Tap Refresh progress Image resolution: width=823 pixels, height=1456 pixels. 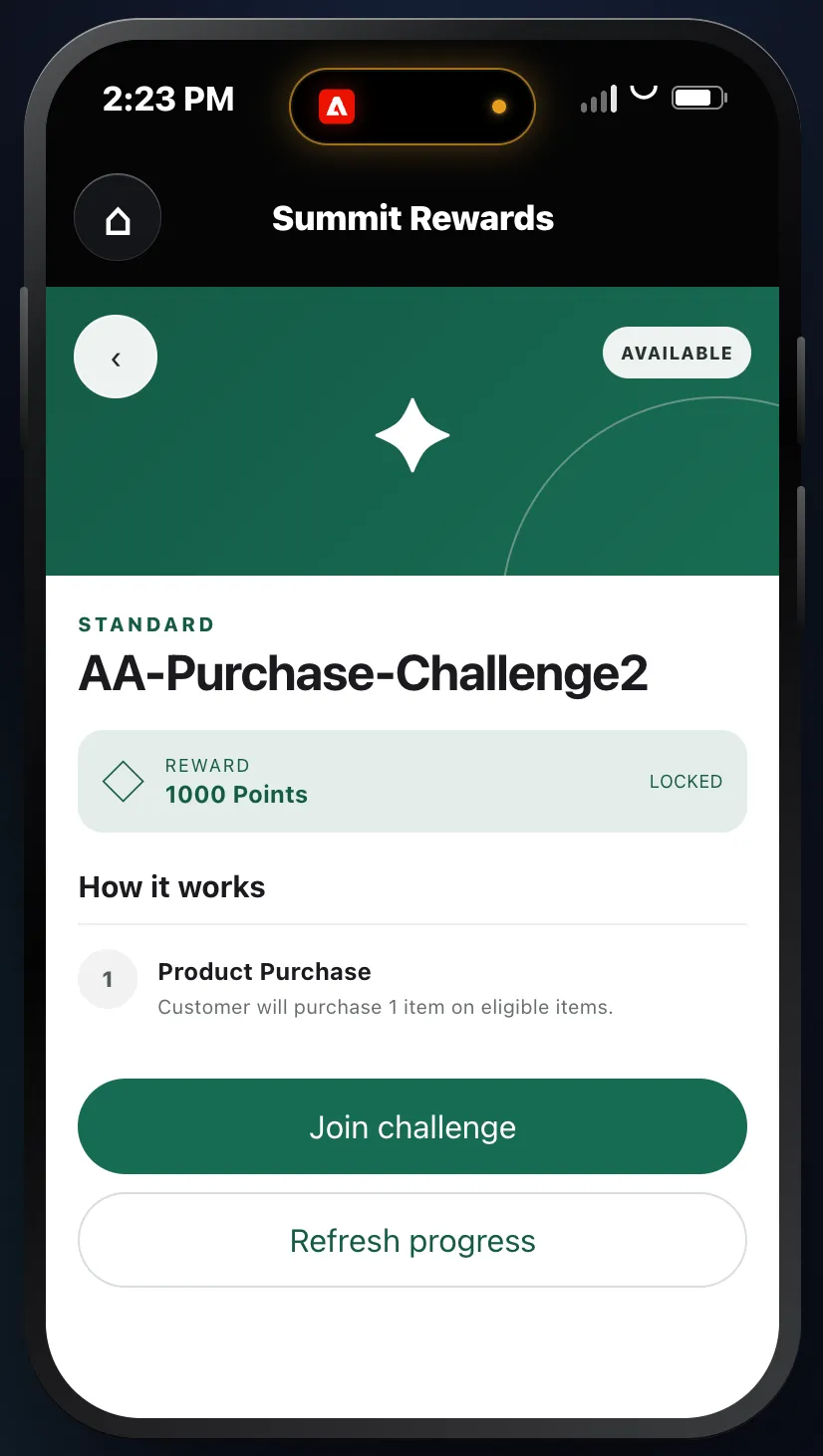click(x=412, y=1240)
